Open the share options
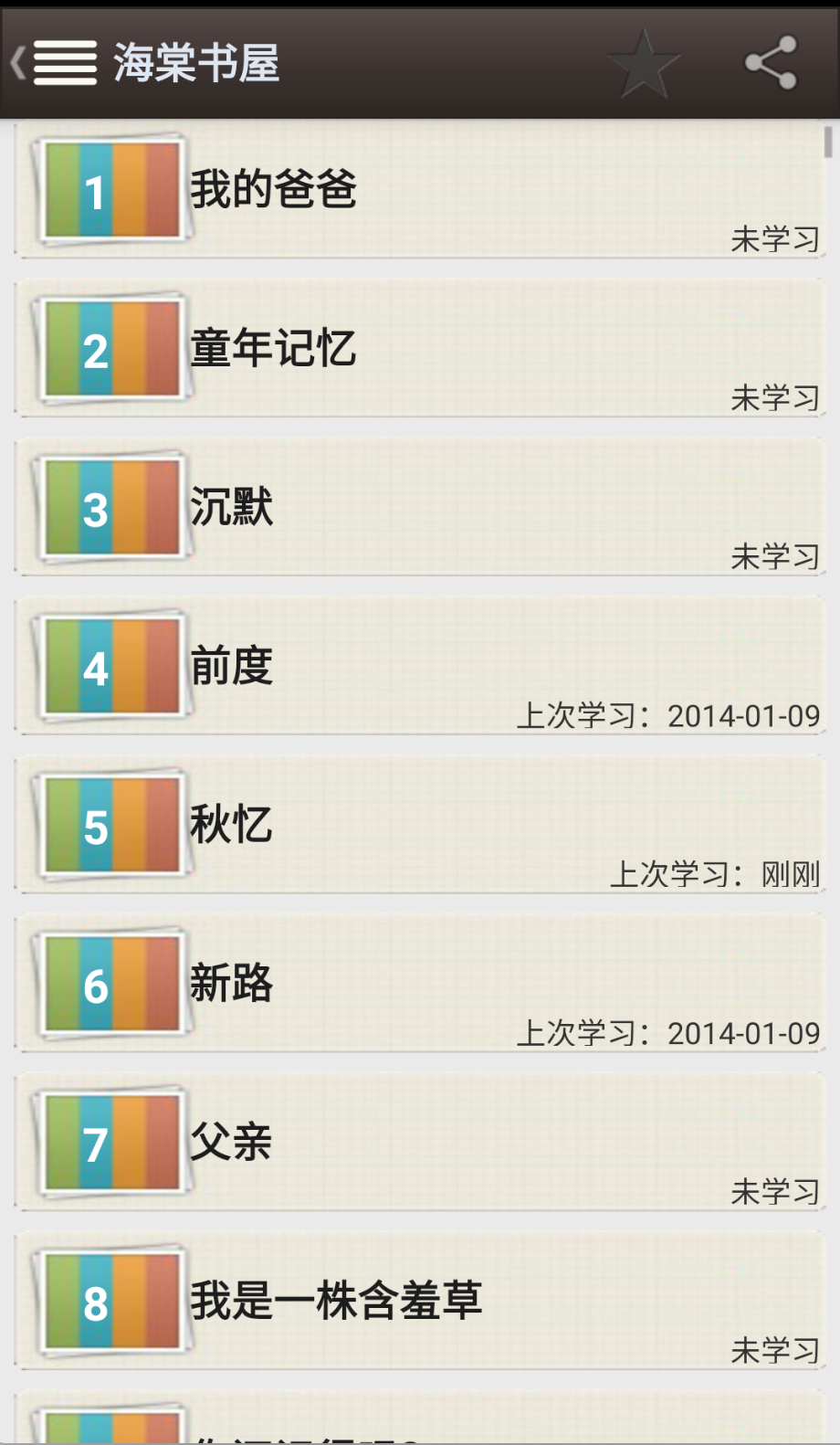The image size is (840, 1445). coord(770,64)
